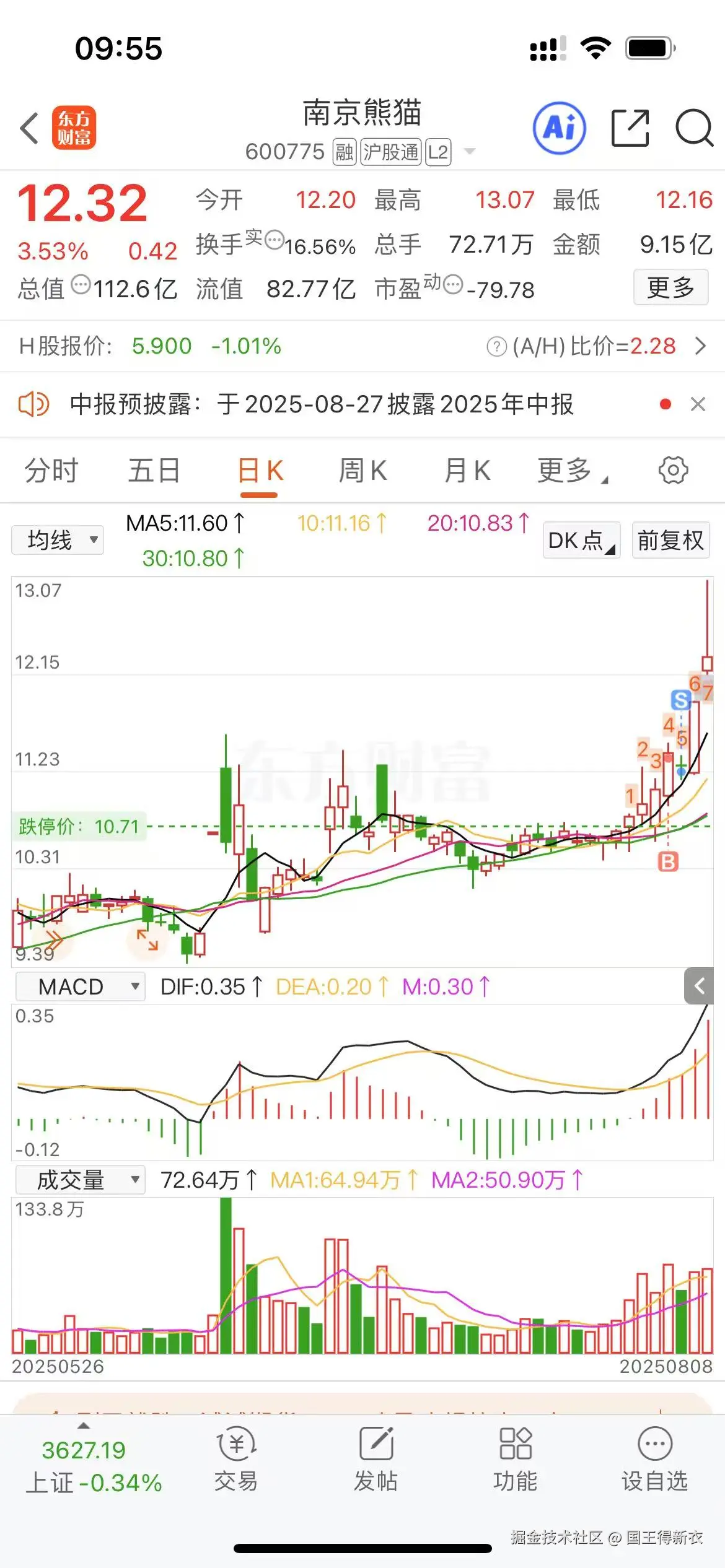The width and height of the screenshot is (725, 1568).
Task: Switch to the 周K weekly chart tab
Action: pos(363,470)
